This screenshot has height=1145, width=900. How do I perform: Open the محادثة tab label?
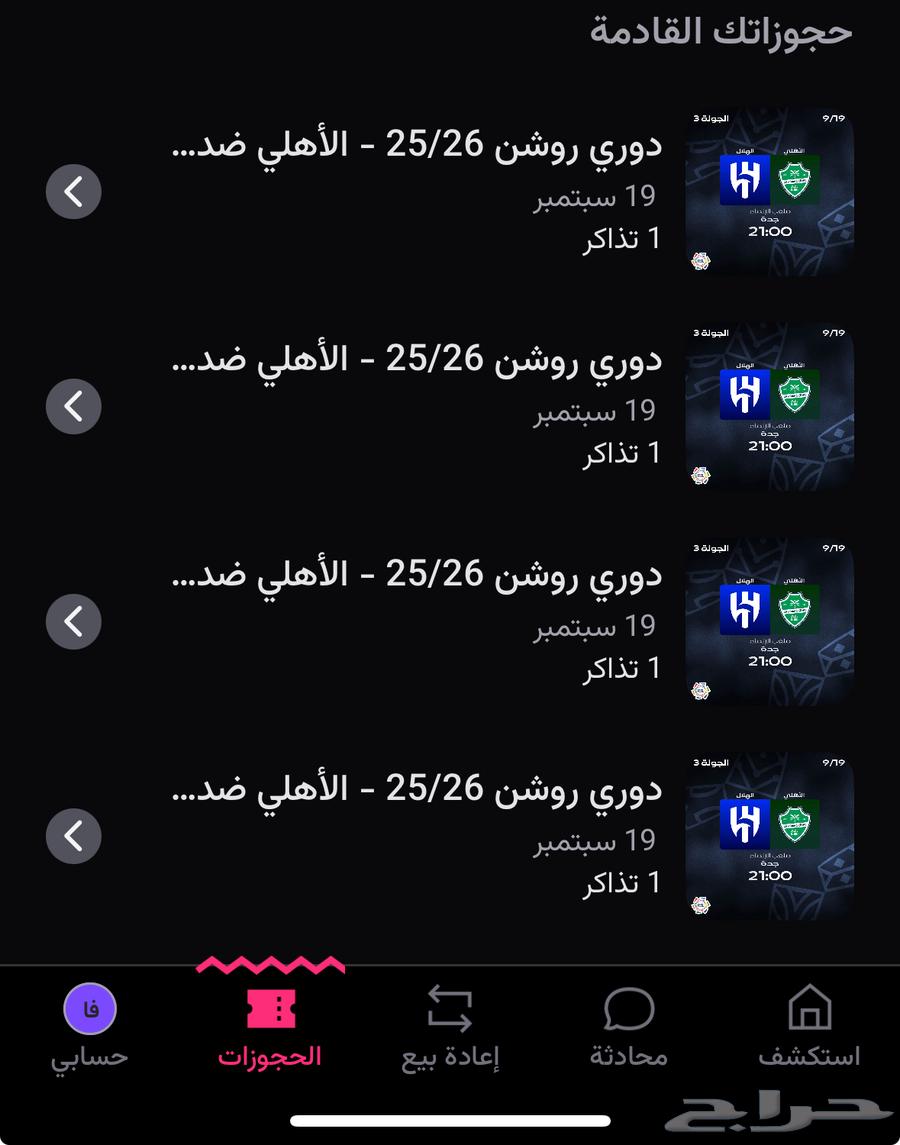pos(630,1058)
